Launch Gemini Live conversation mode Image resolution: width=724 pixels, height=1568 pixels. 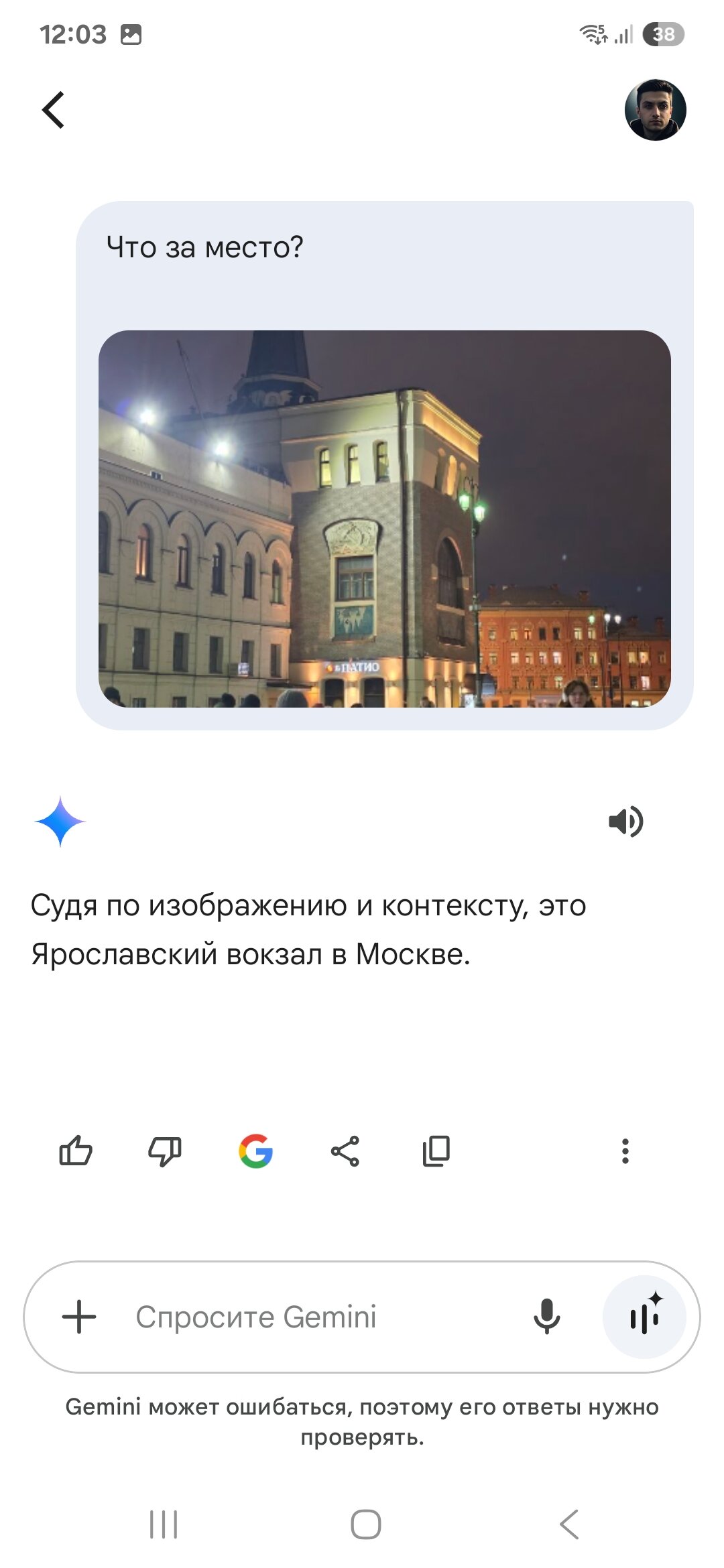click(x=644, y=1317)
